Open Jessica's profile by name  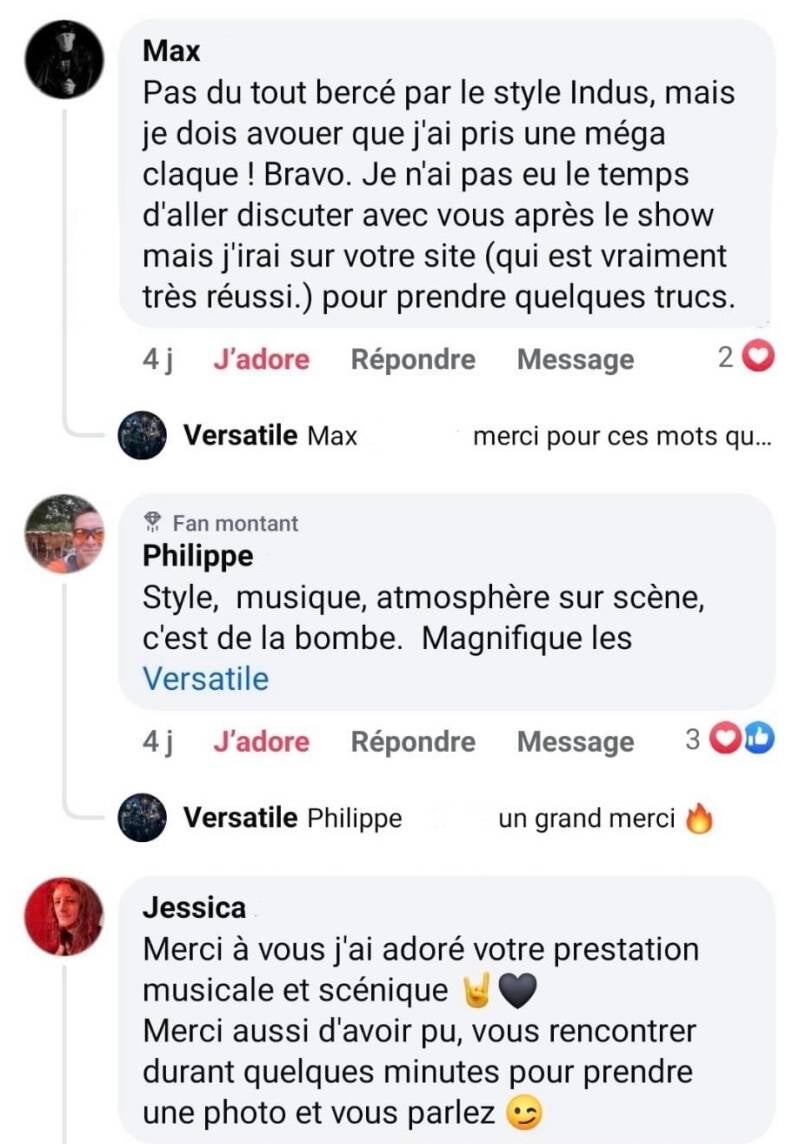(x=194, y=908)
